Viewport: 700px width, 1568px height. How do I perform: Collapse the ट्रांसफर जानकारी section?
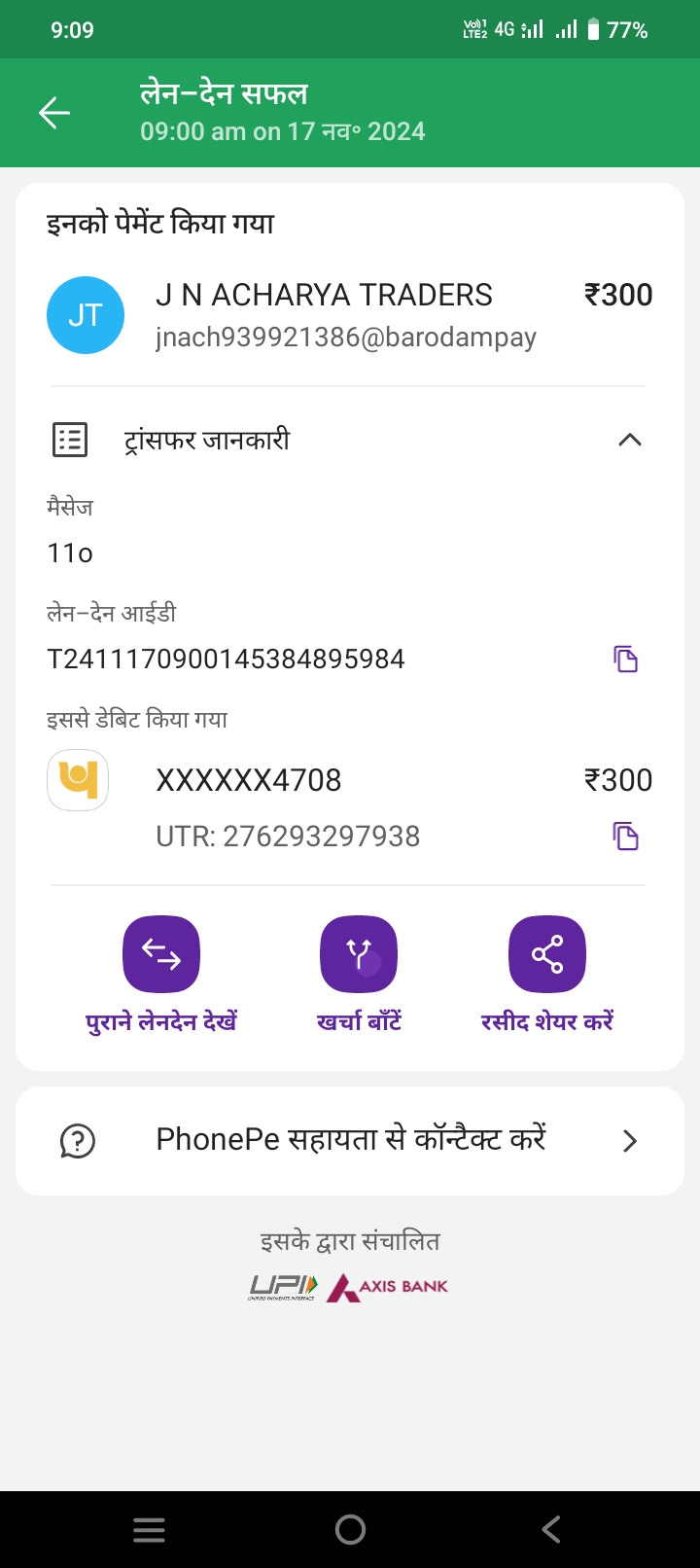(x=629, y=441)
